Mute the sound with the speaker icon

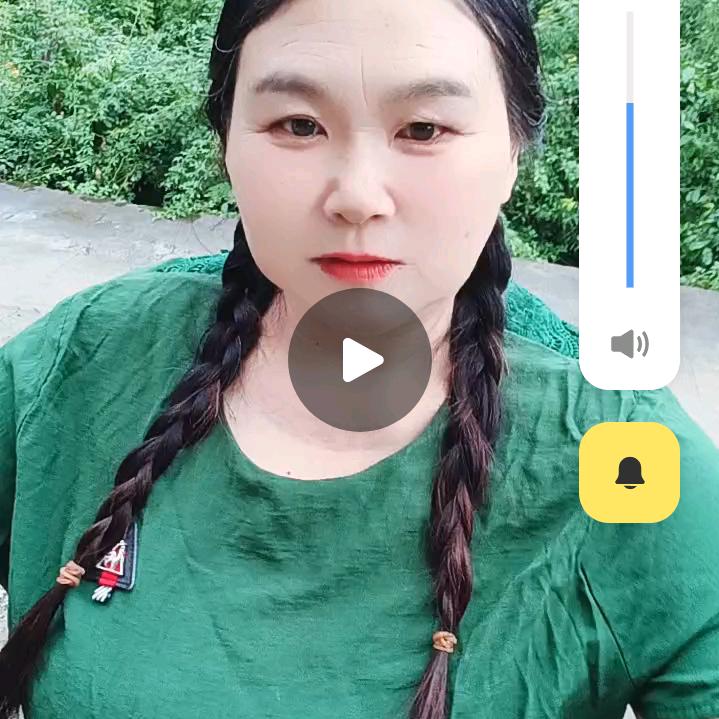point(629,344)
